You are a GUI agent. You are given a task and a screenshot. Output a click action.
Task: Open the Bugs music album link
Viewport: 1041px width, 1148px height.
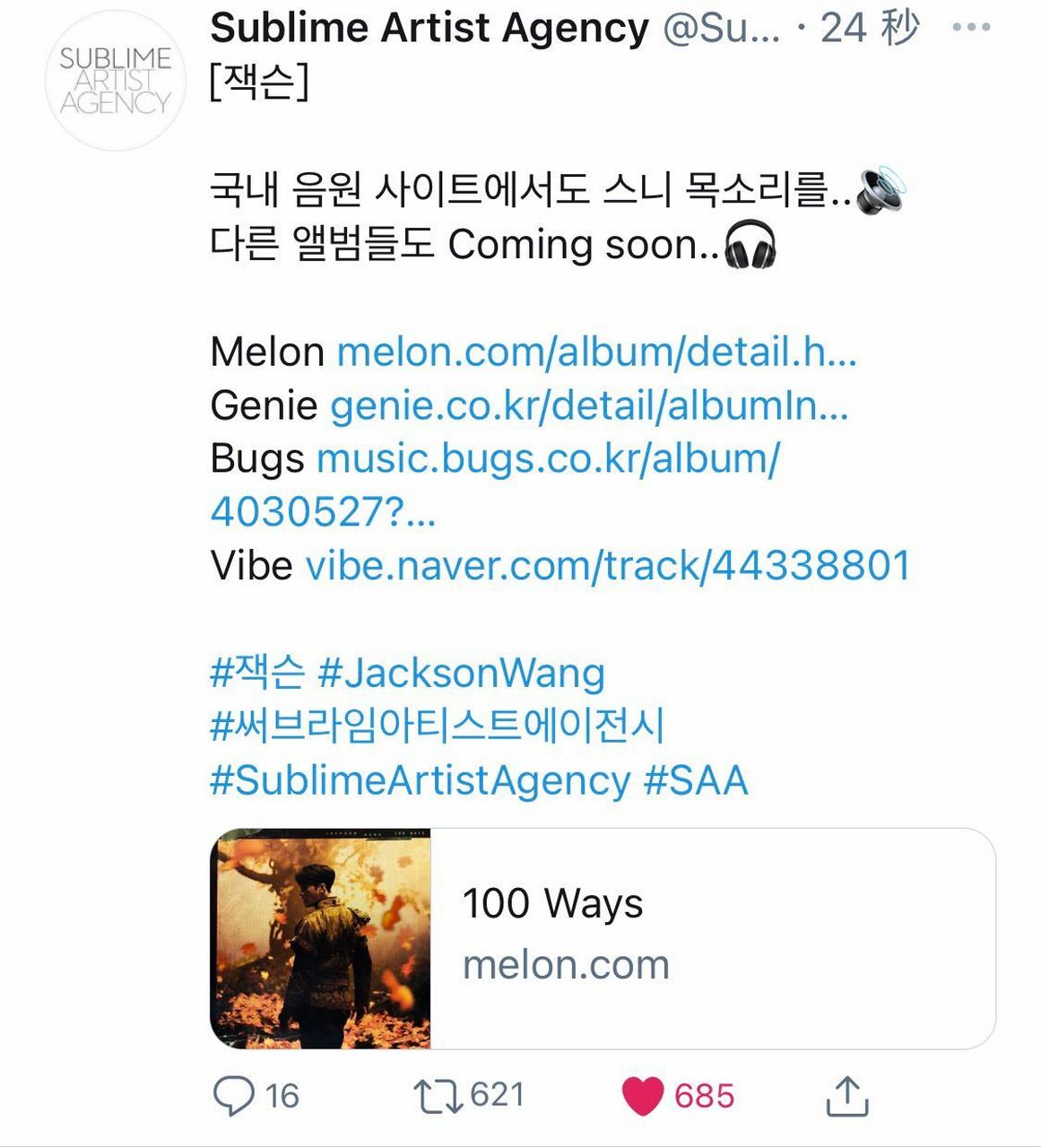click(548, 458)
